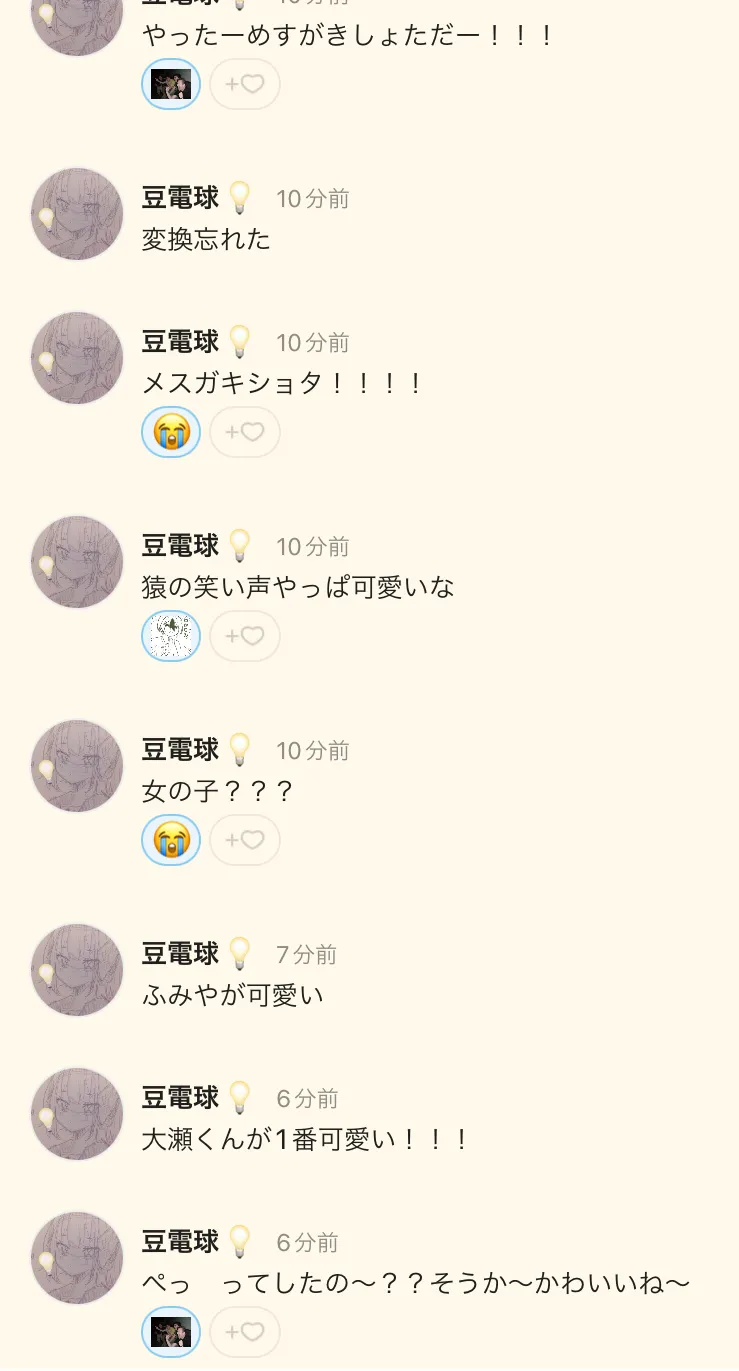Add a reaction to メスガキショタ comment
The image size is (739, 1371).
245,432
